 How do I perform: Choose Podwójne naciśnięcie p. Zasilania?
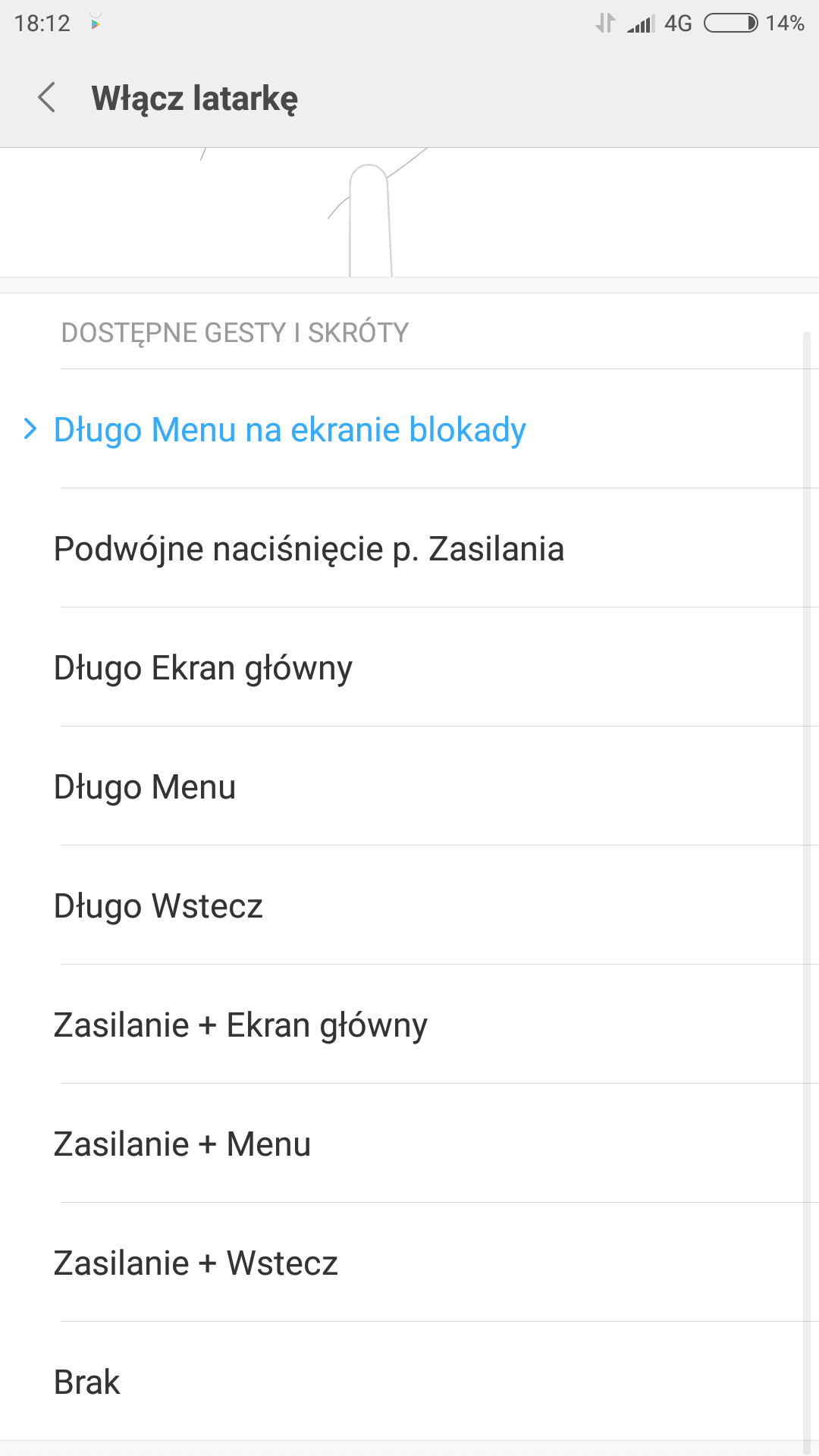[x=409, y=548]
